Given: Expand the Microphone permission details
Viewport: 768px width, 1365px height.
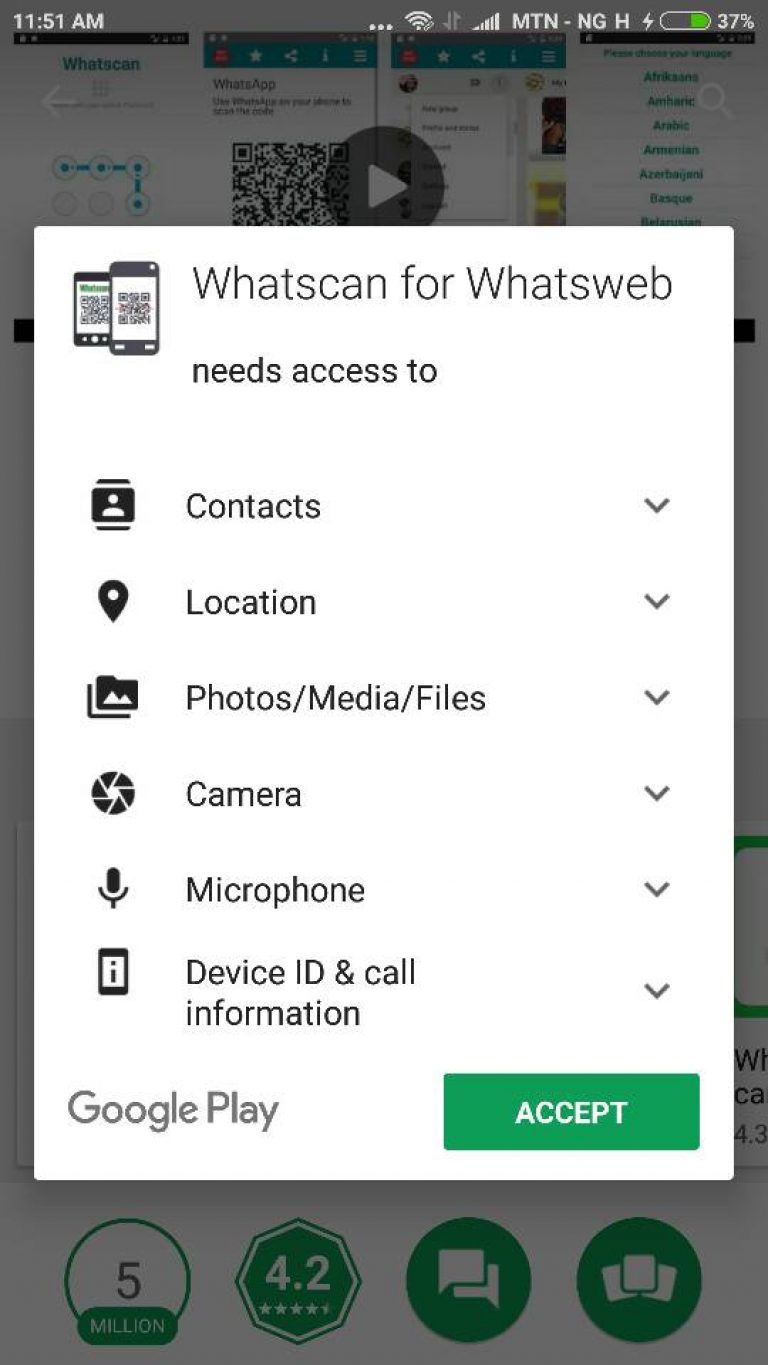Looking at the screenshot, I should (x=656, y=889).
